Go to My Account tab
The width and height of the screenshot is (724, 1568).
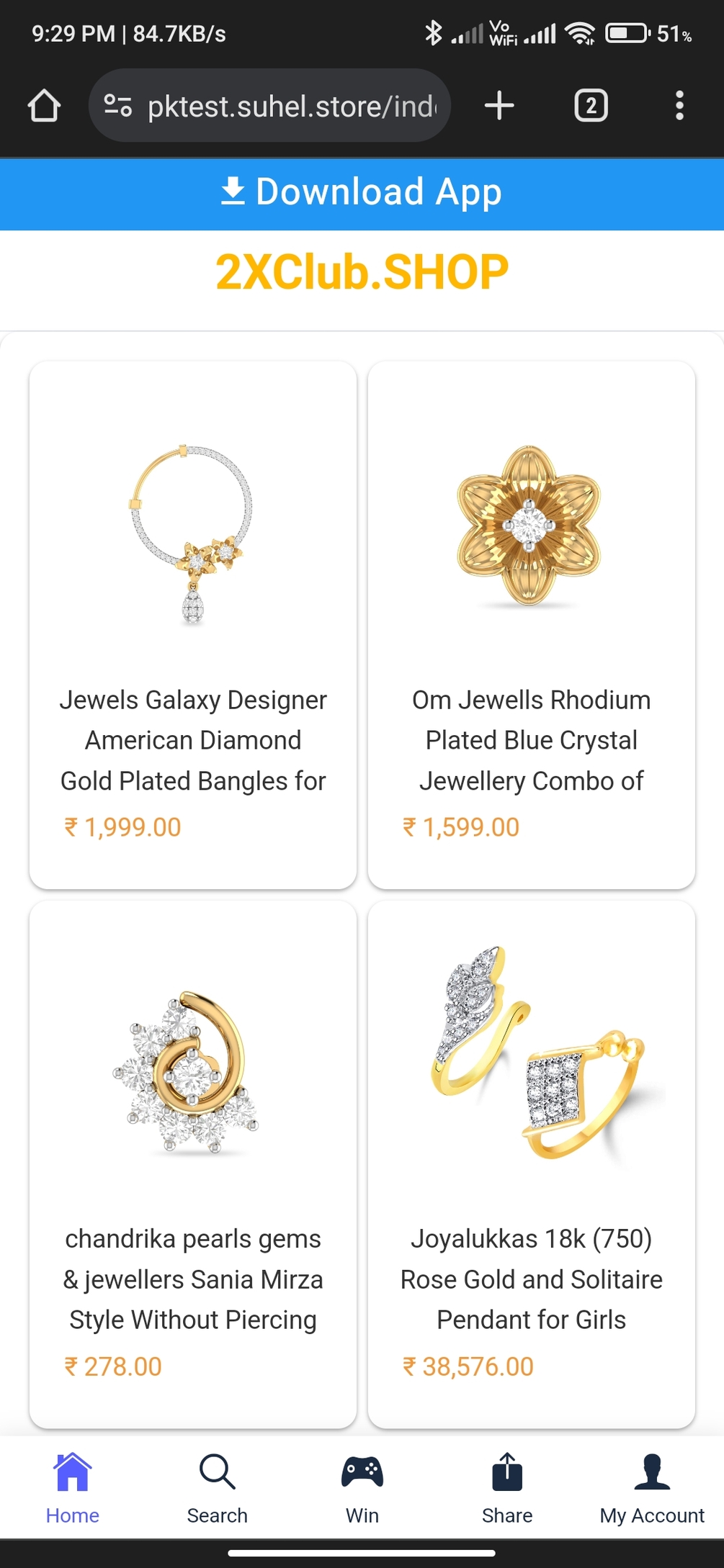click(x=652, y=1488)
